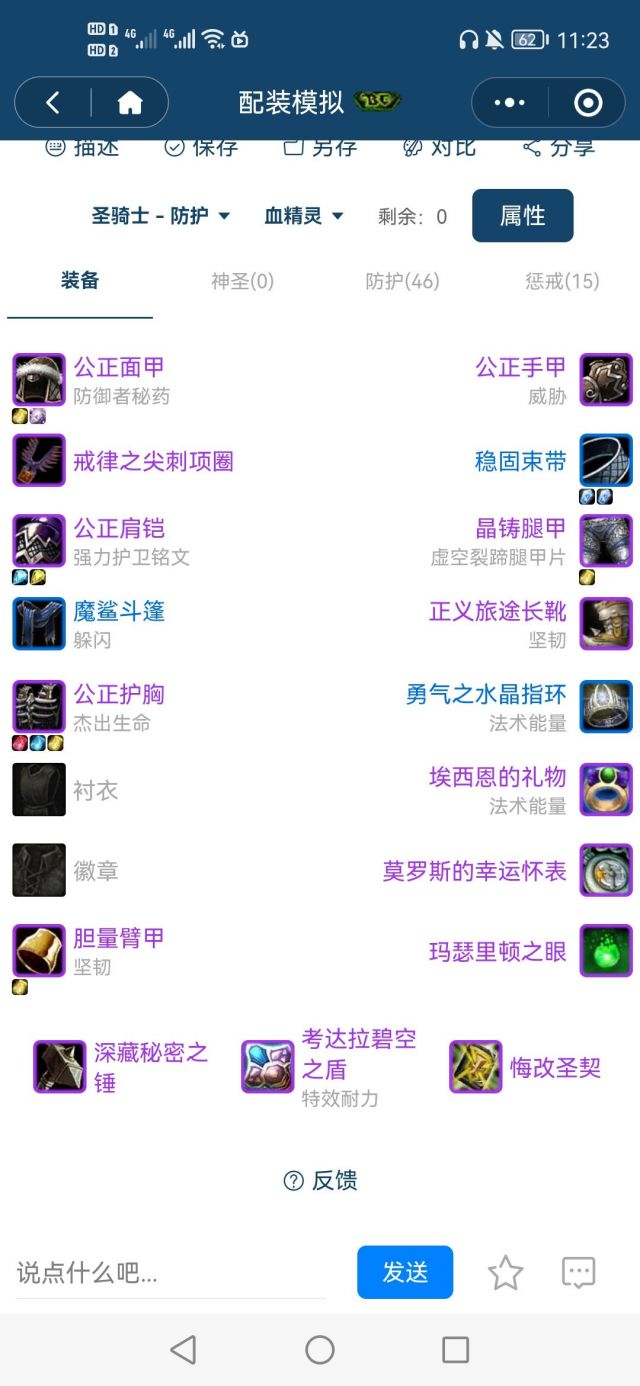Screen dimensions: 640x1386
Task: Focus the 说点什么吧 comment field
Action: click(x=170, y=1273)
